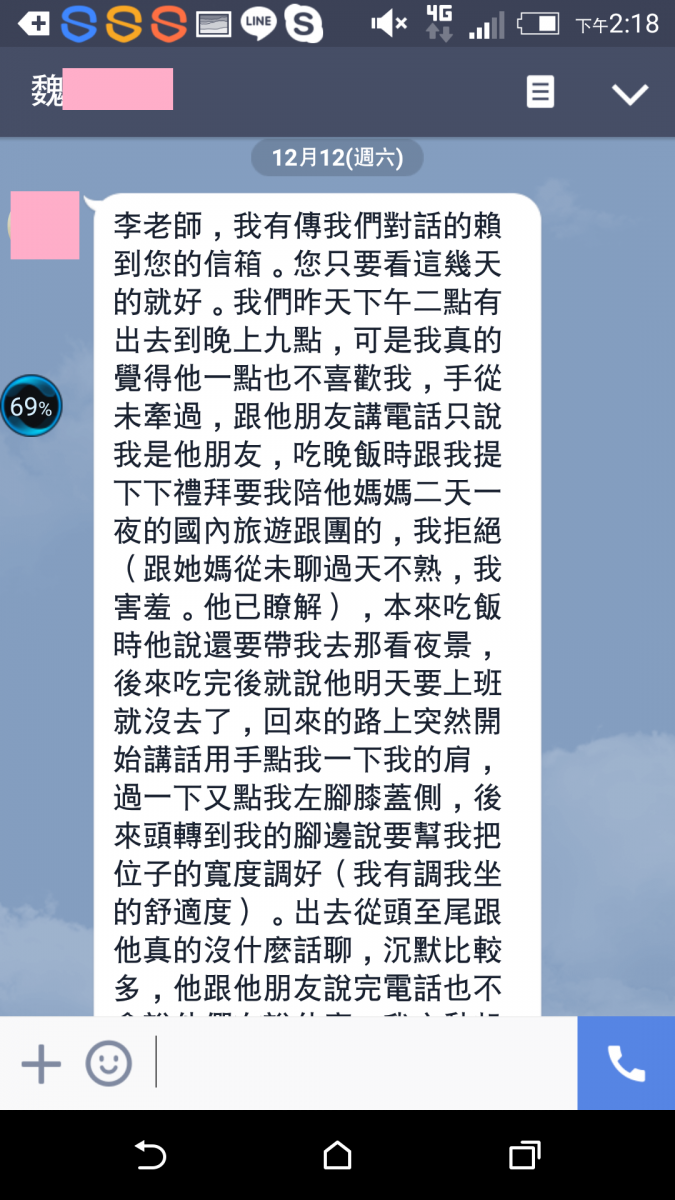
Task: Go back with system back button
Action: pos(150,1156)
